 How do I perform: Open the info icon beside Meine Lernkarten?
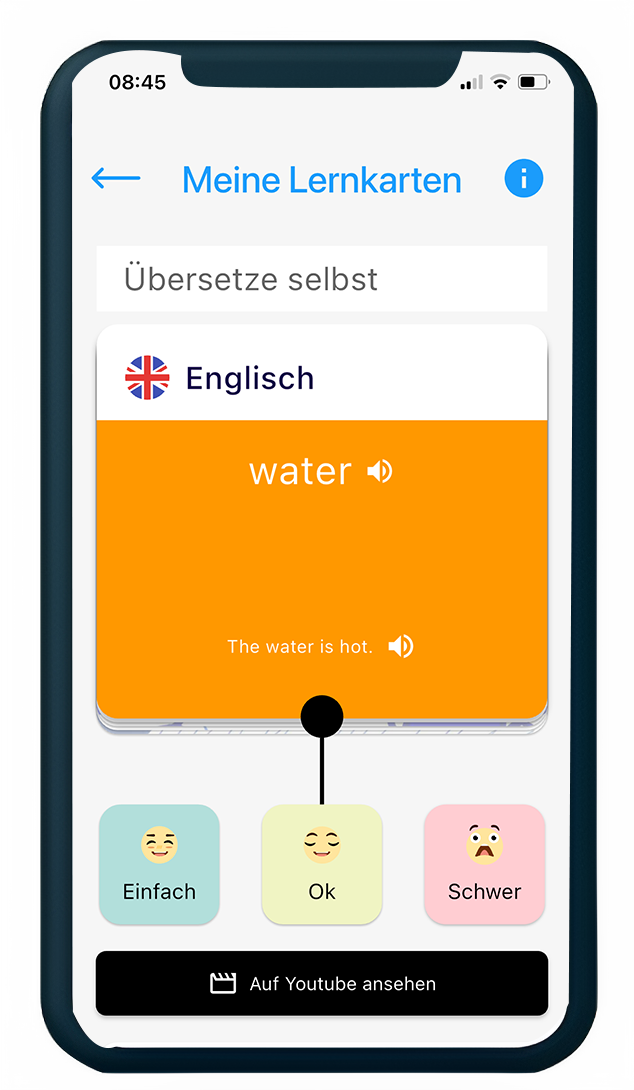point(523,179)
